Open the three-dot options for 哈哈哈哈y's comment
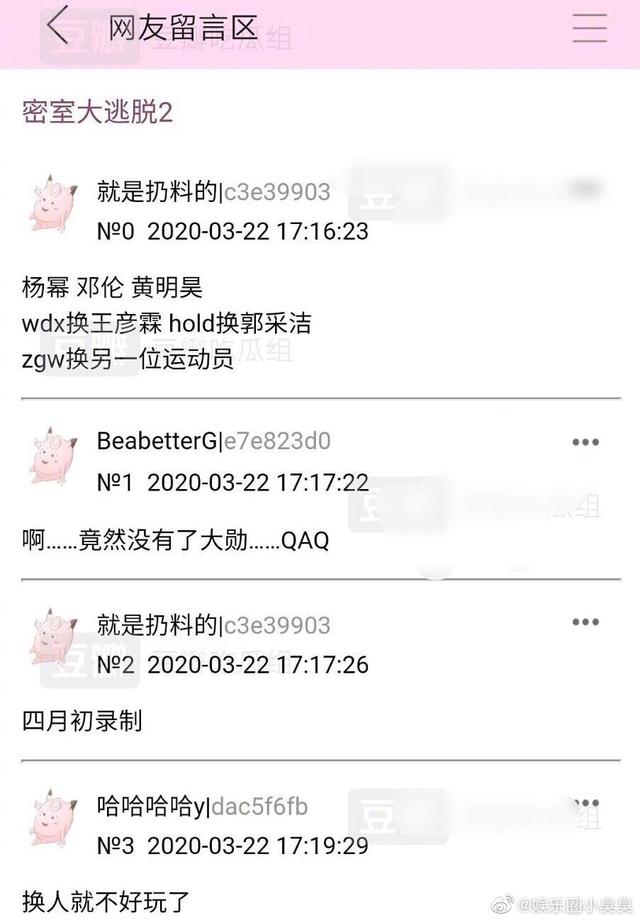 [x=585, y=806]
